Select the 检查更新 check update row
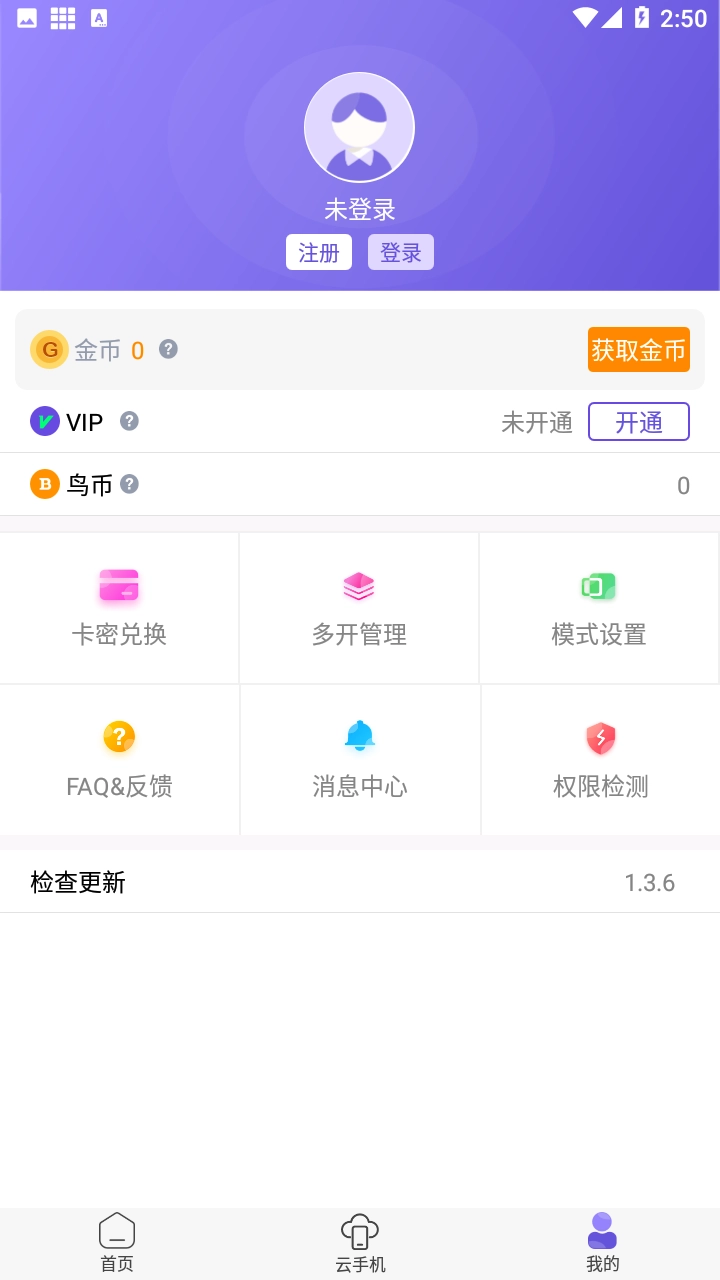Screen dimensions: 720x1280 pyautogui.click(x=360, y=882)
